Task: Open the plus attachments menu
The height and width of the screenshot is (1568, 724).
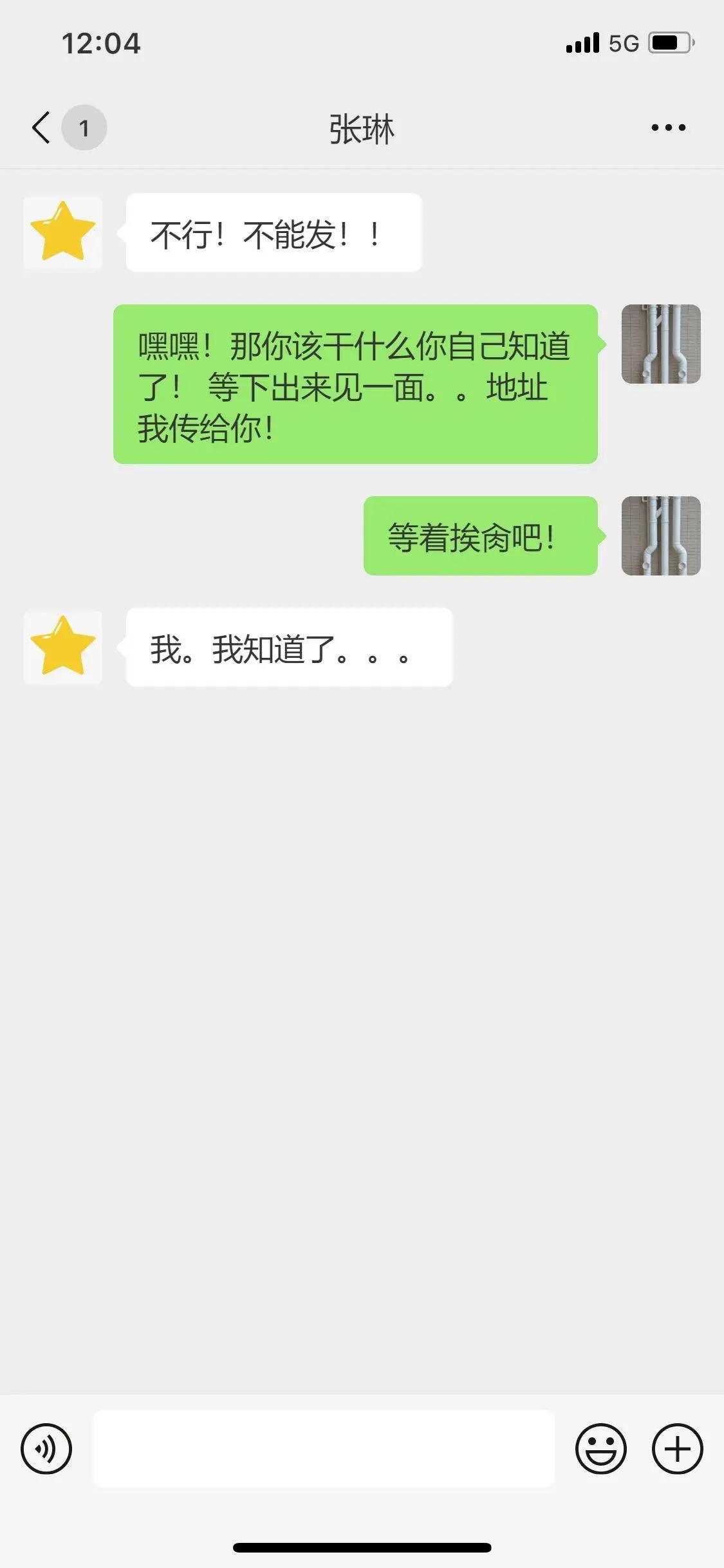Action: pyautogui.click(x=677, y=1449)
